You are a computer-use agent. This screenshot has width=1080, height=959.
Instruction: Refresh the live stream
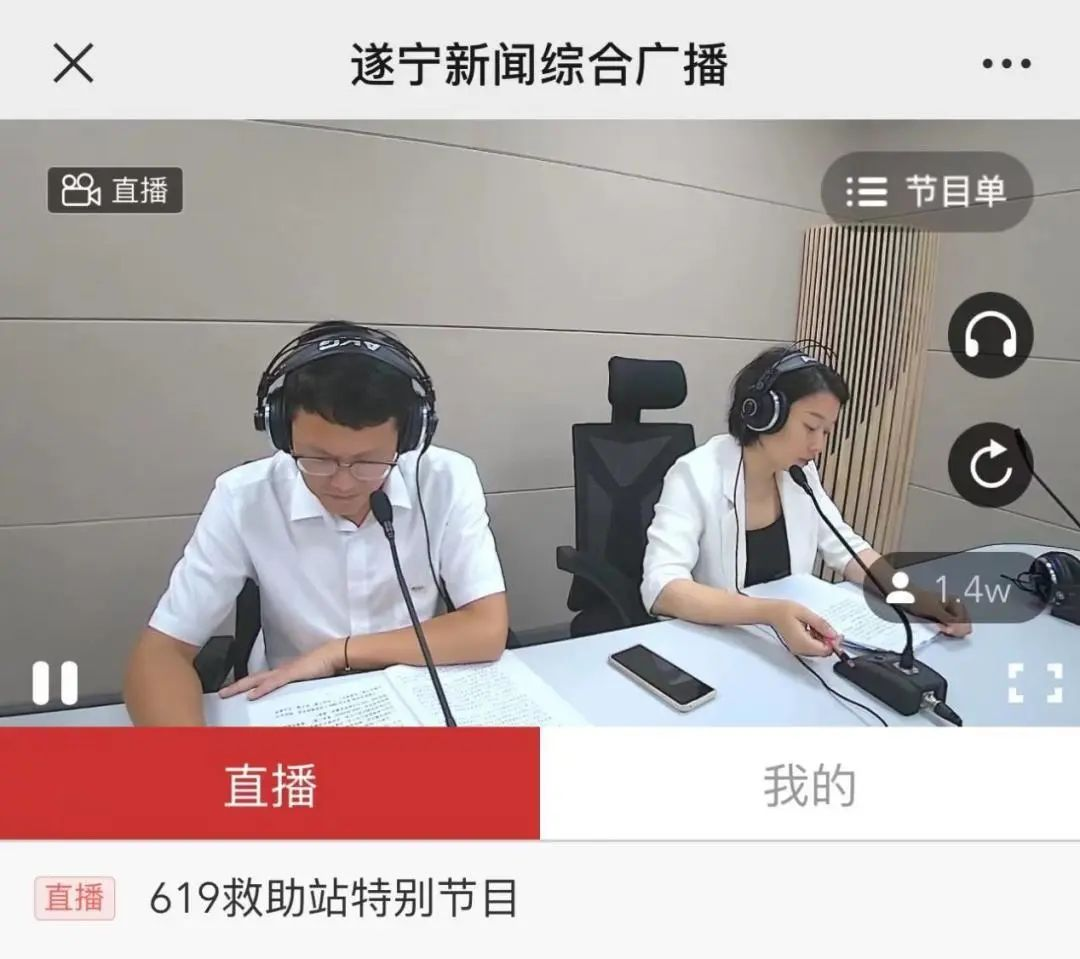[x=990, y=465]
